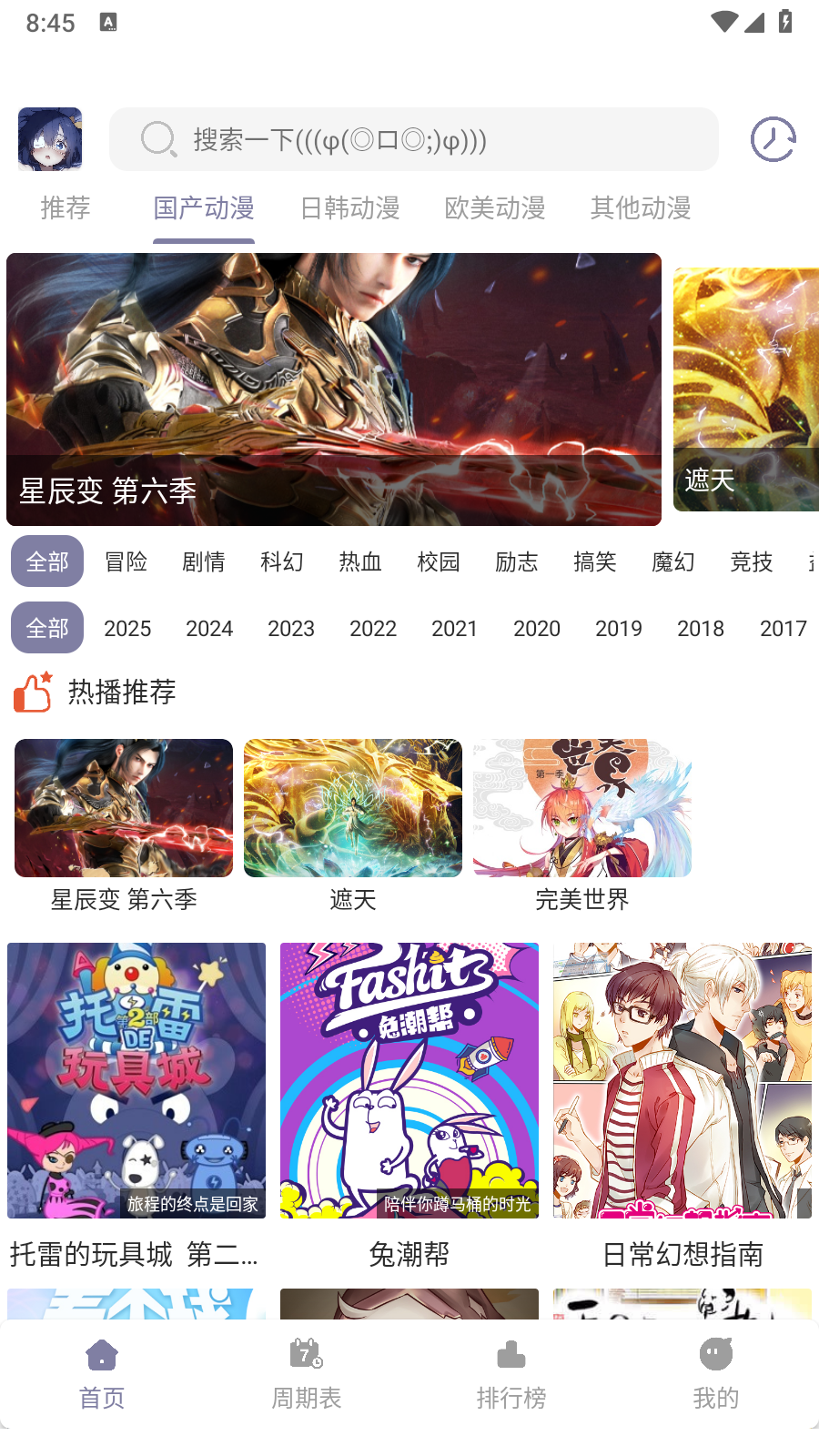Switch to the 欧美动漫 tab
819x1456 pixels.
pos(495,208)
